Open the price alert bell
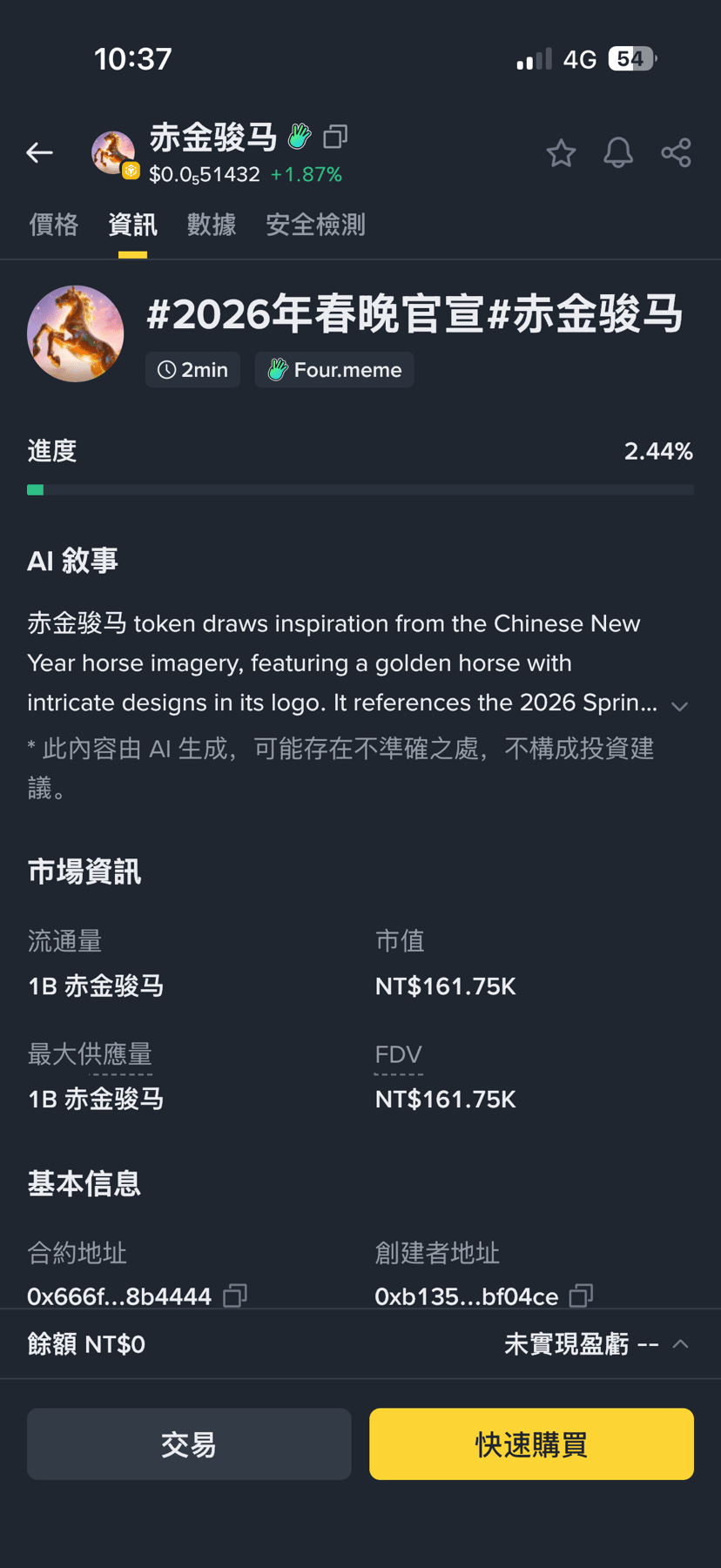 [618, 153]
